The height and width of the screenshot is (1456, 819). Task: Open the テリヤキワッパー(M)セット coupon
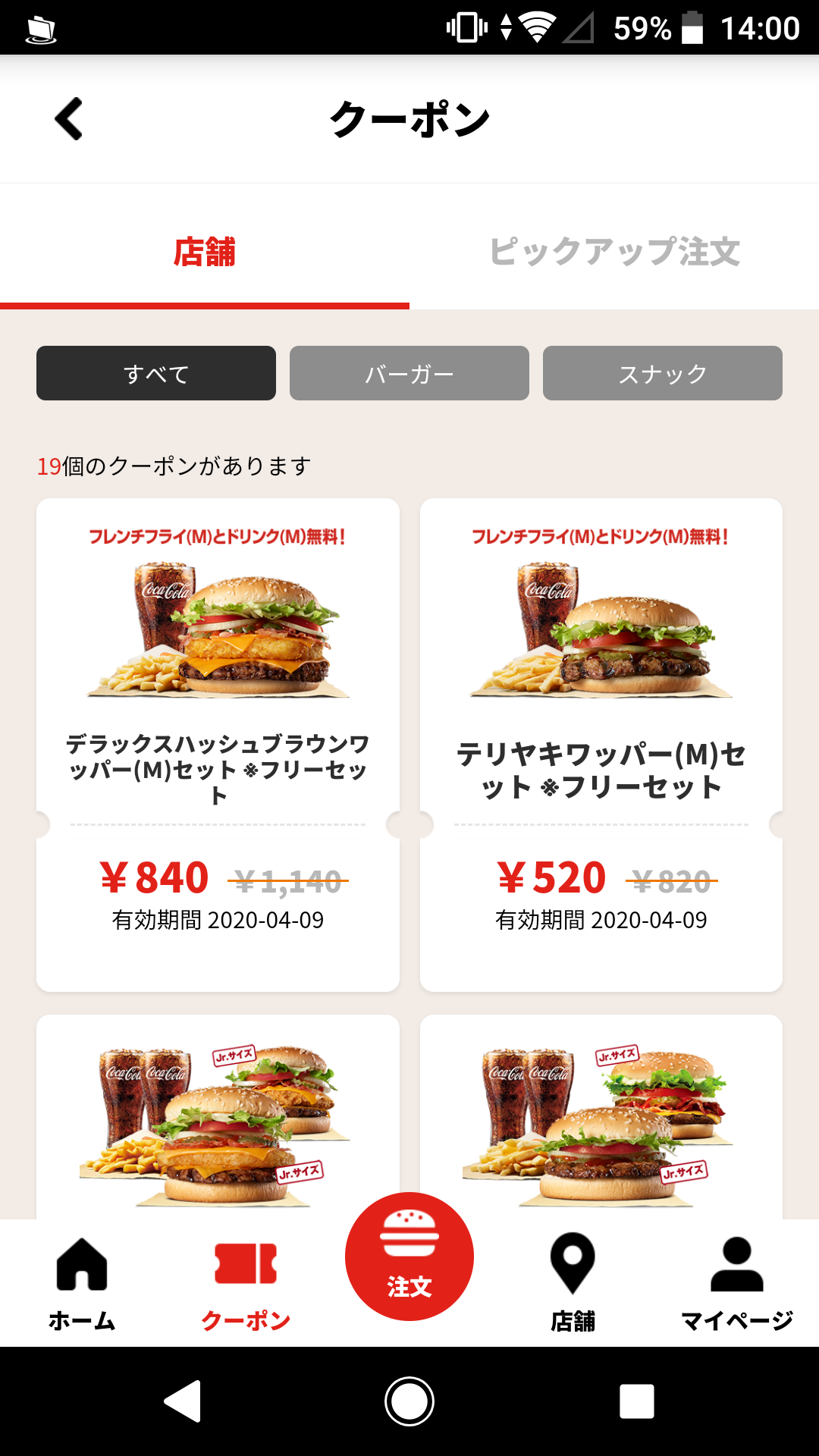pos(601,743)
